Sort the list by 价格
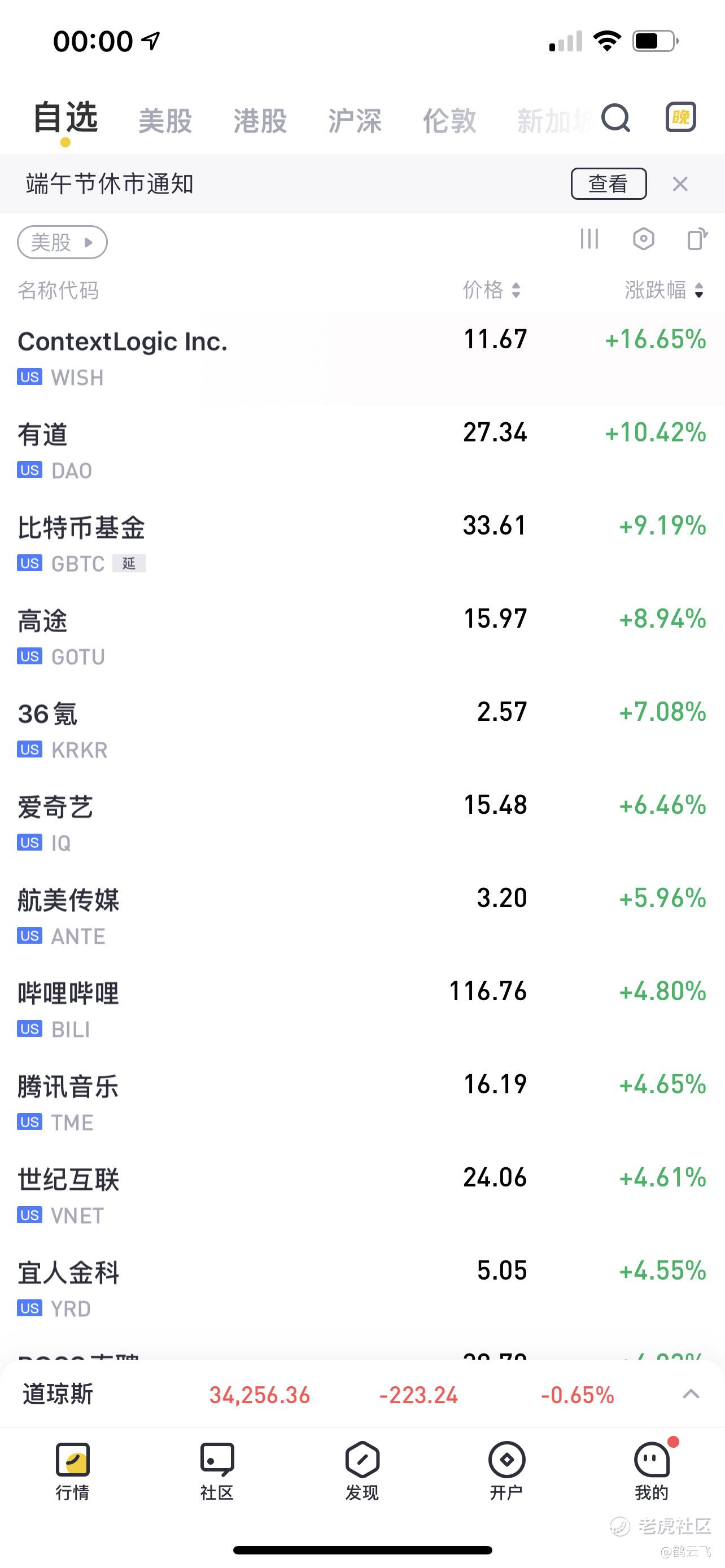The width and height of the screenshot is (725, 1568). click(492, 290)
